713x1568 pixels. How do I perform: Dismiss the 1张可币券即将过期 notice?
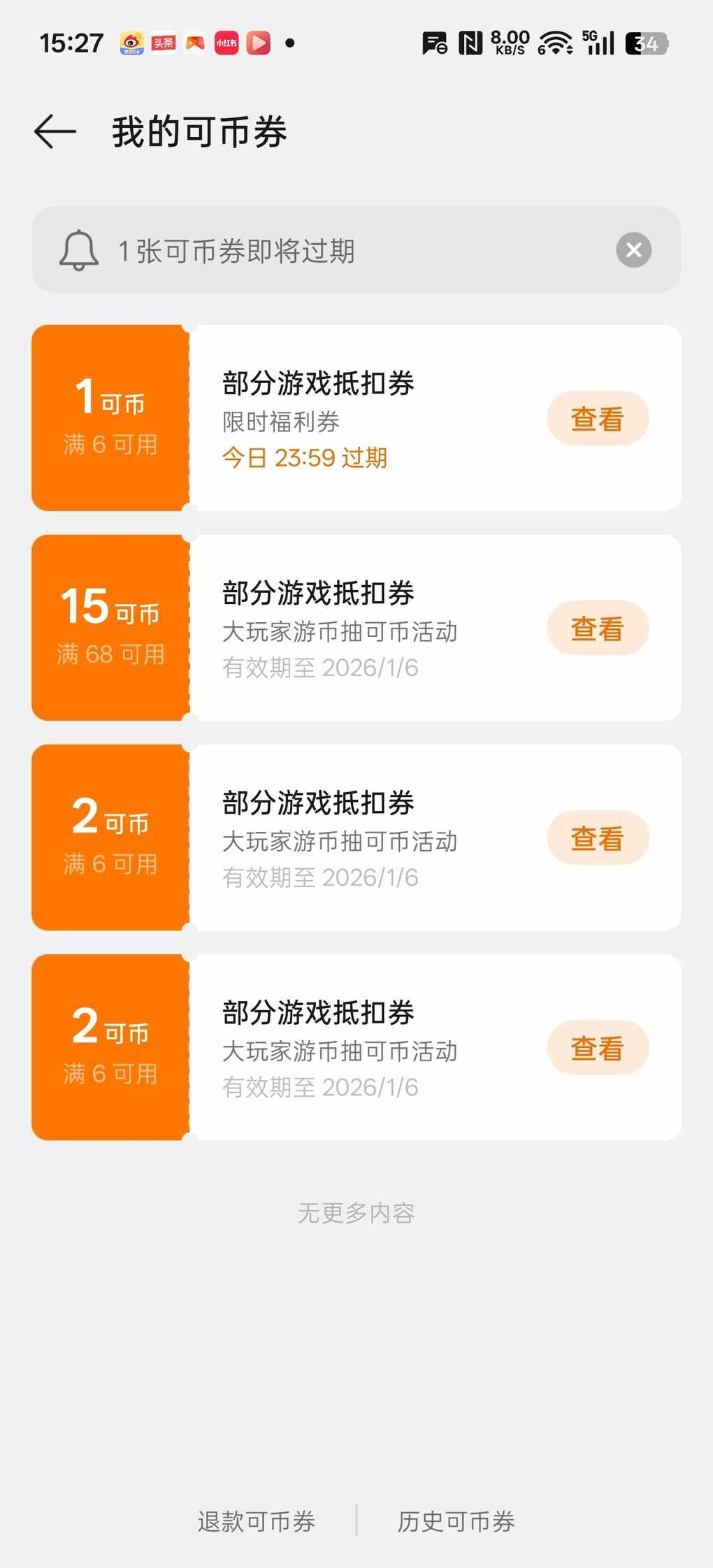[x=633, y=250]
